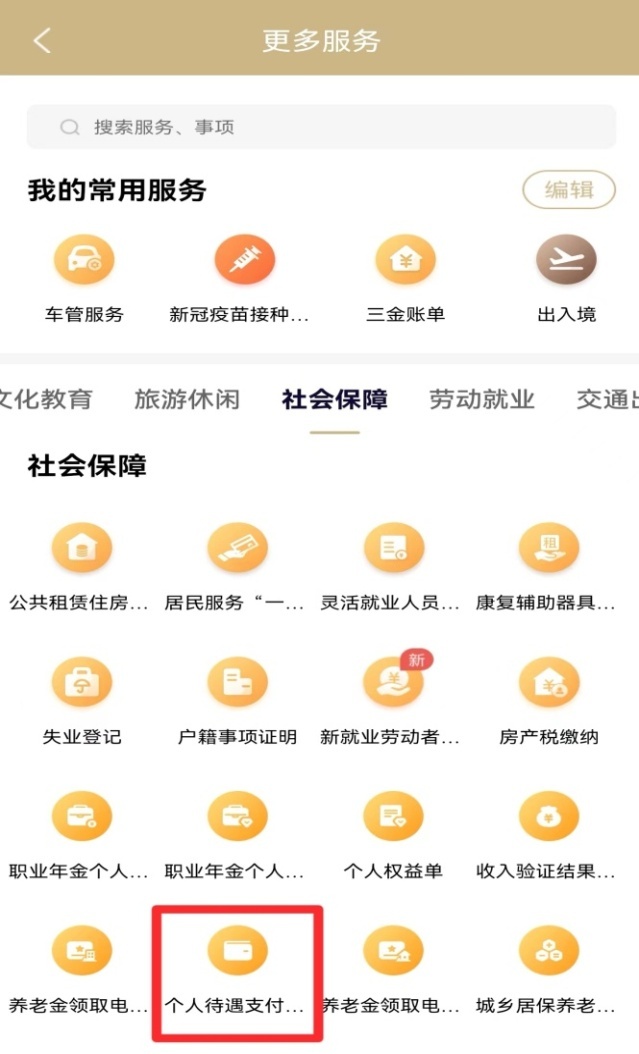Open 公共租赁住房 service
Image resolution: width=639 pixels, height=1054 pixels.
[81, 550]
